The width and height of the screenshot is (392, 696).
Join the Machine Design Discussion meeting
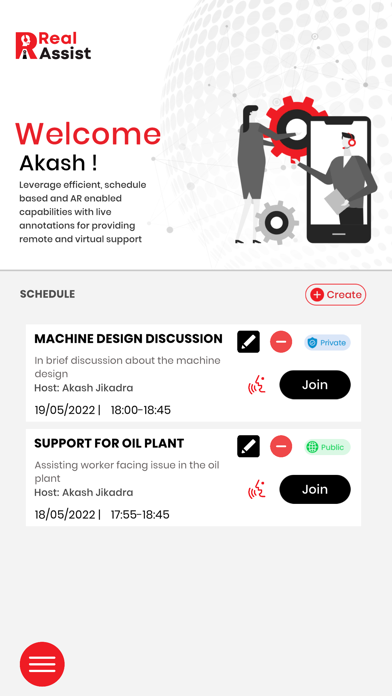315,384
